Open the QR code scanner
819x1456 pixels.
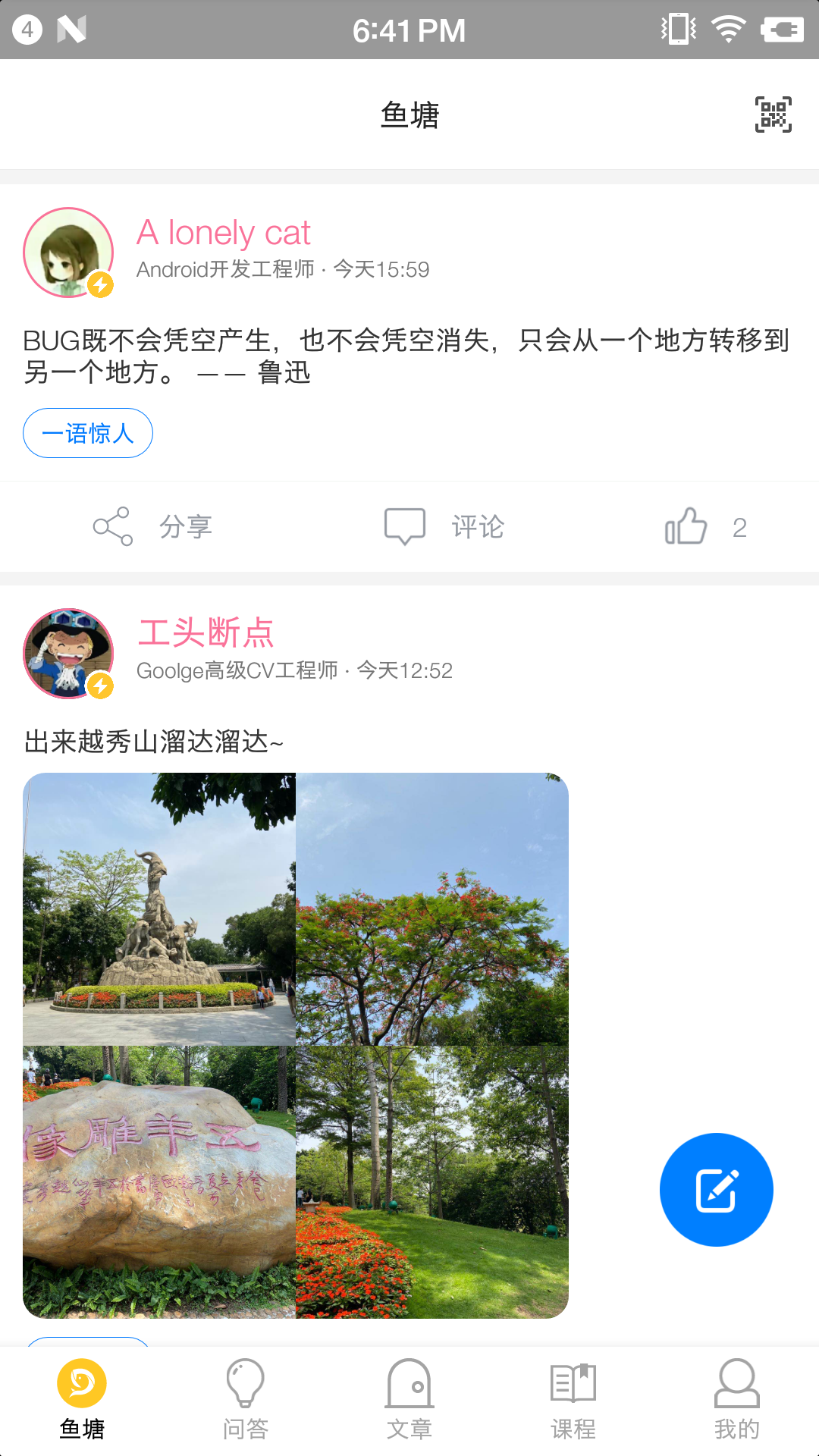click(773, 115)
